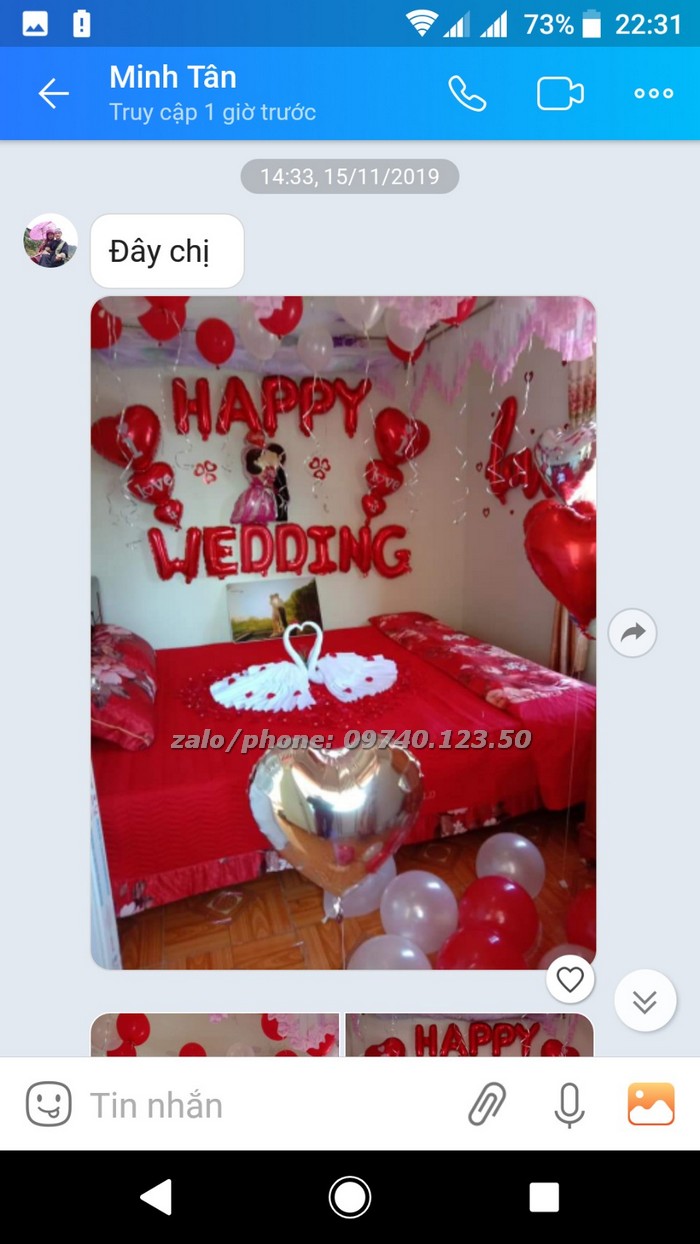Viewport: 700px width, 1244px height.
Task: Record a voice message with the microphone
Action: [x=569, y=1105]
